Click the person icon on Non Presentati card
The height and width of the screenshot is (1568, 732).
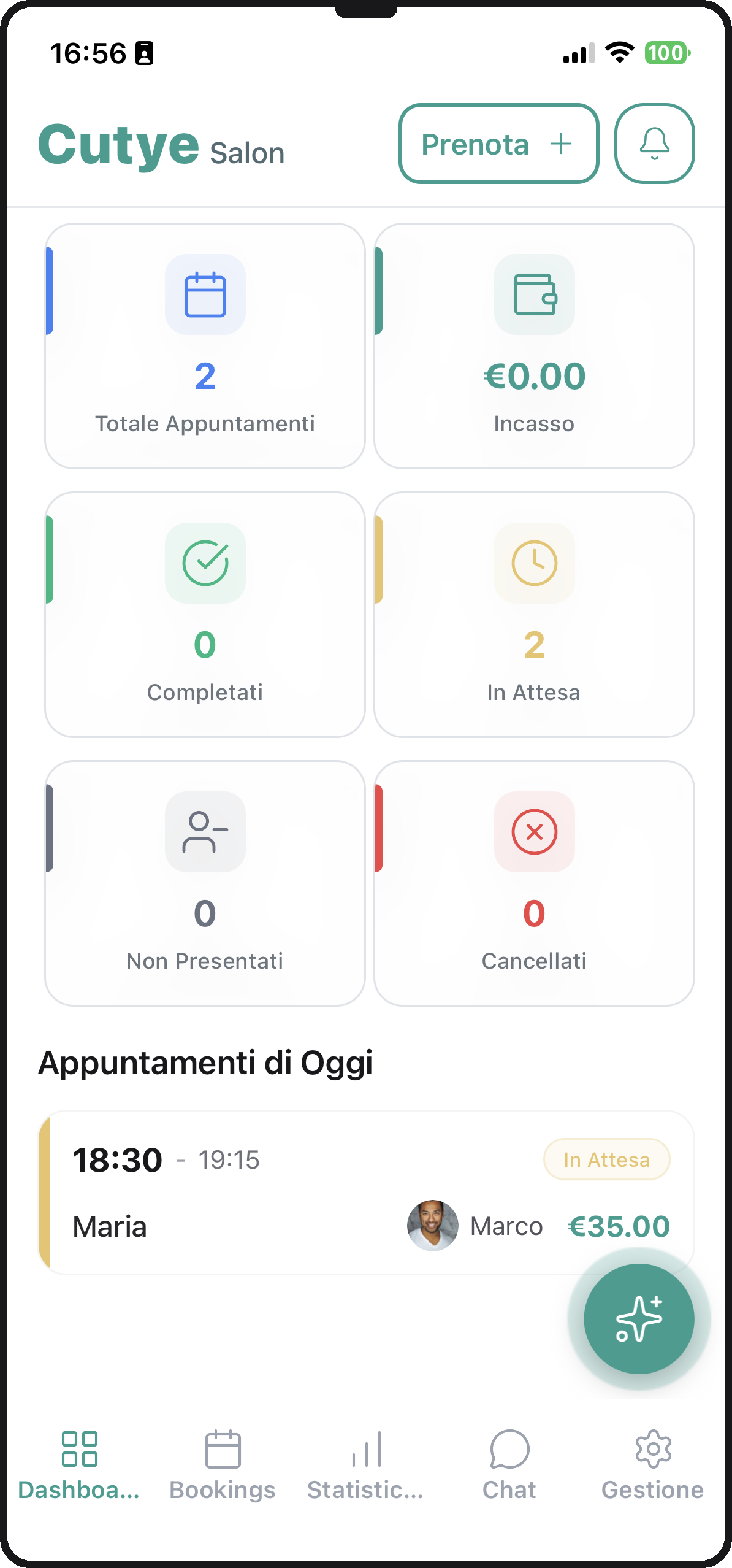click(x=205, y=832)
